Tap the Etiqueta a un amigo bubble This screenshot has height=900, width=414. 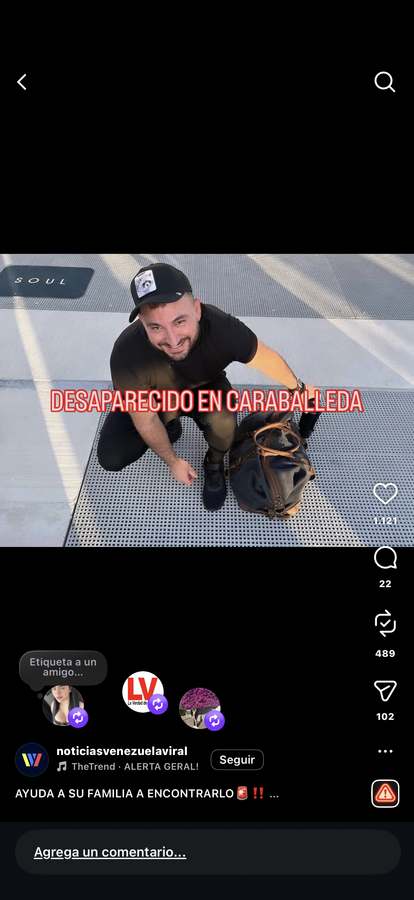[x=63, y=668]
